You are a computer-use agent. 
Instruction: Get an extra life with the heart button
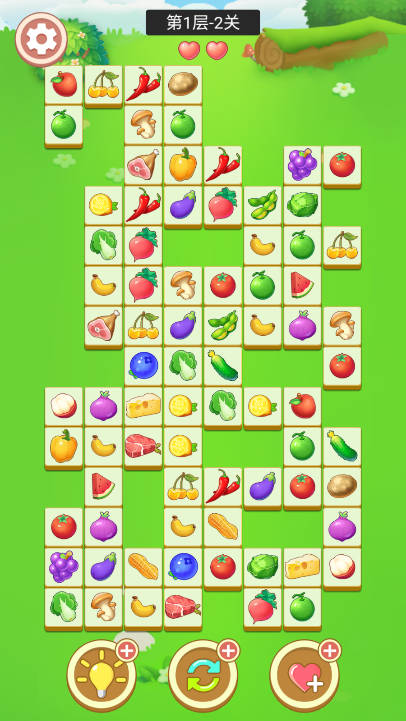point(304,675)
